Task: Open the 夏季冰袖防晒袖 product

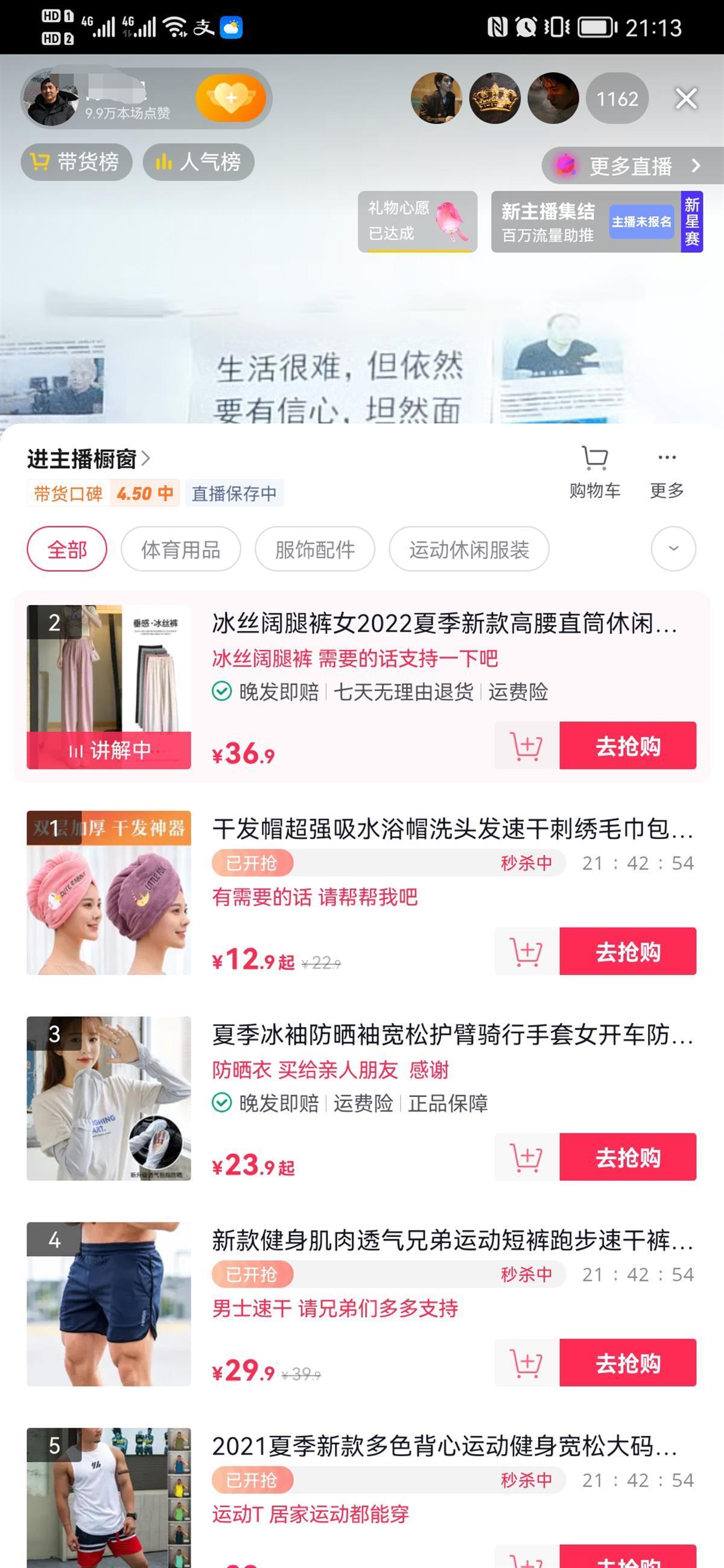Action: (452, 1035)
